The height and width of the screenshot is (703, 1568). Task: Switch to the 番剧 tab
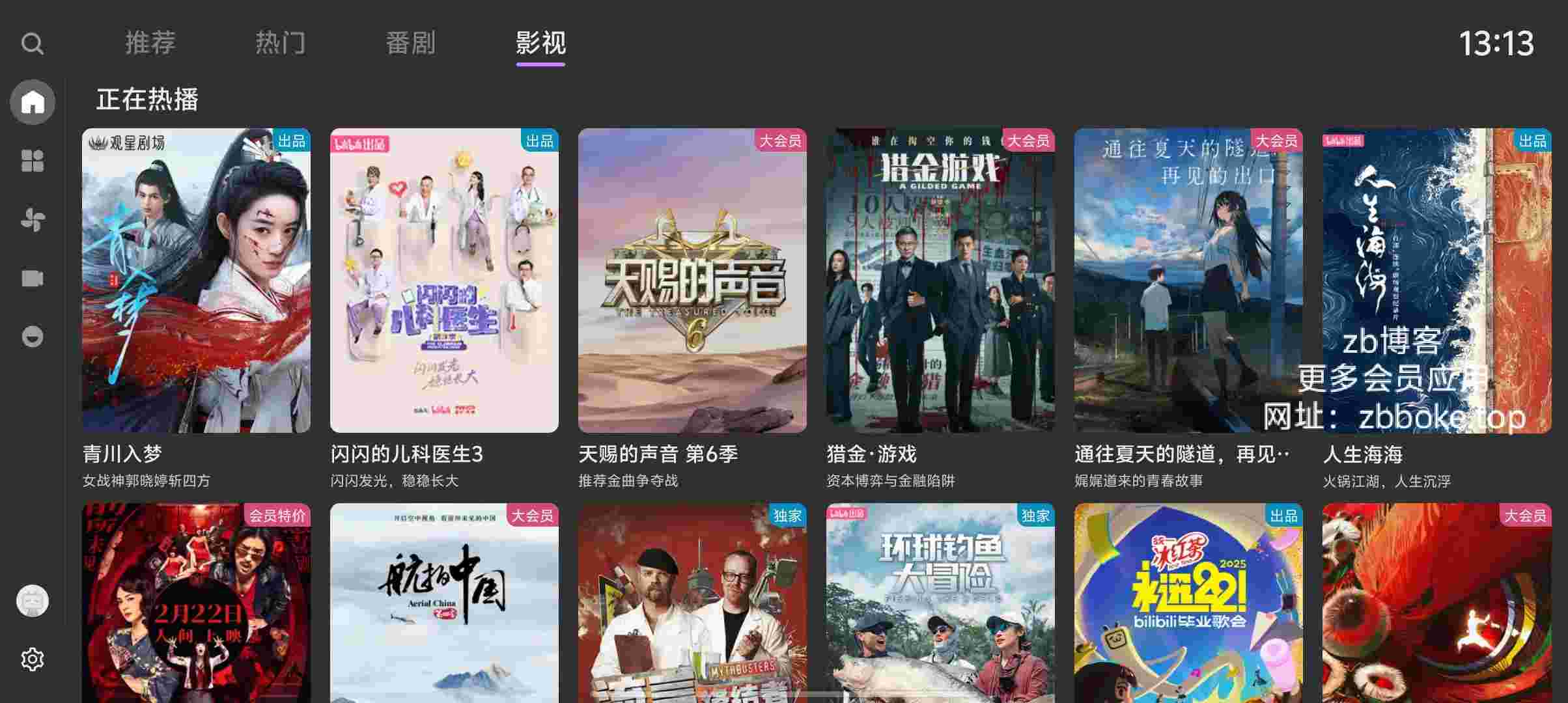[410, 43]
